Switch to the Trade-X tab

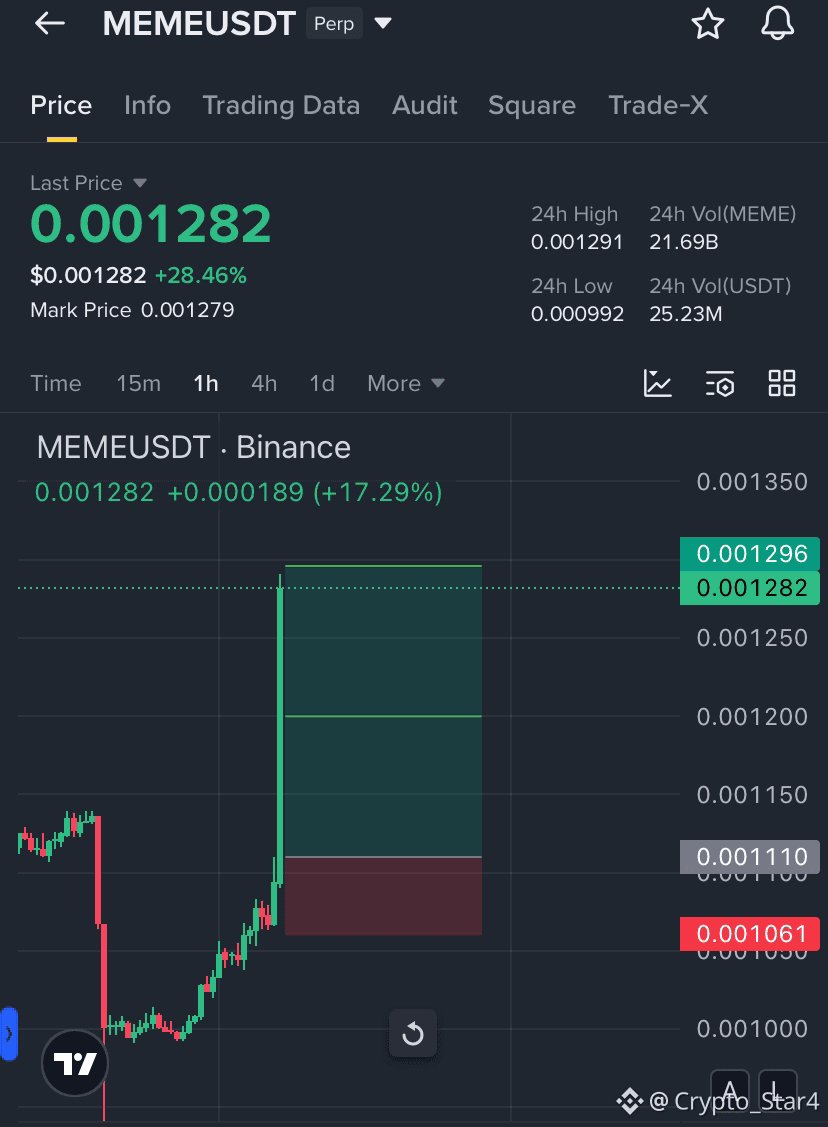pyautogui.click(x=658, y=105)
